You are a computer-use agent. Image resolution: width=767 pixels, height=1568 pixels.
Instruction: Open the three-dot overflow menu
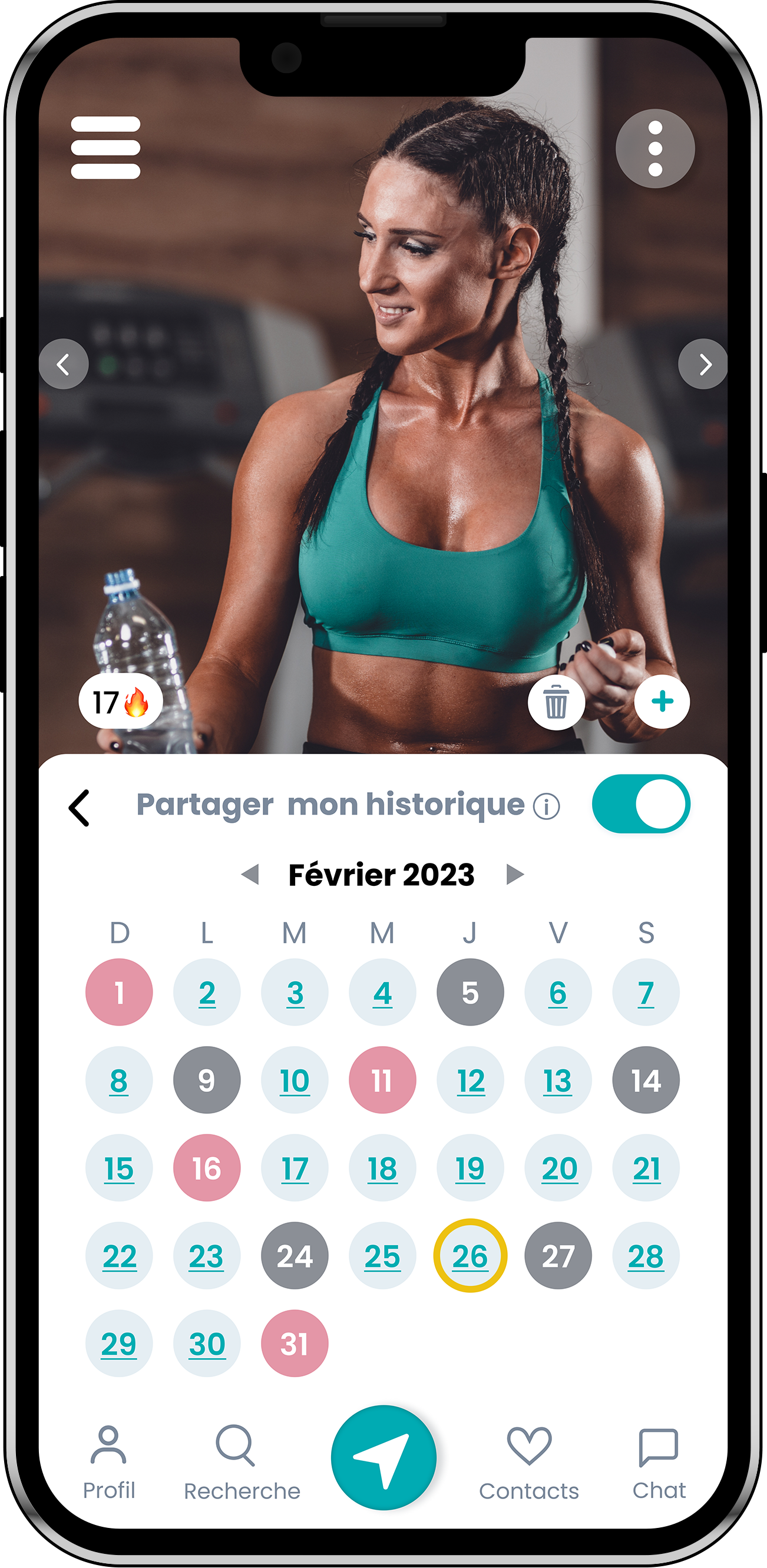[655, 148]
